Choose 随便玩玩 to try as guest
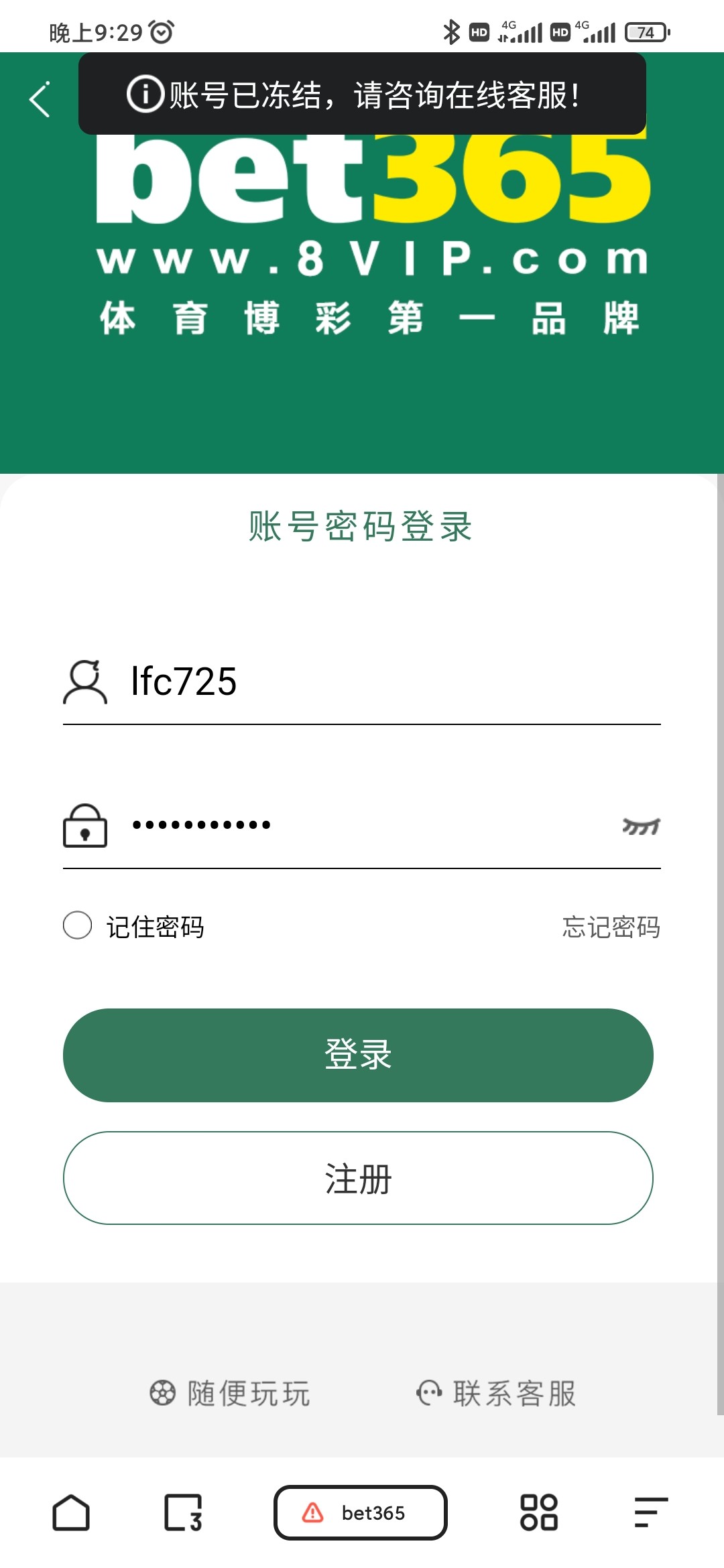The height and width of the screenshot is (1568, 724). [x=230, y=1394]
